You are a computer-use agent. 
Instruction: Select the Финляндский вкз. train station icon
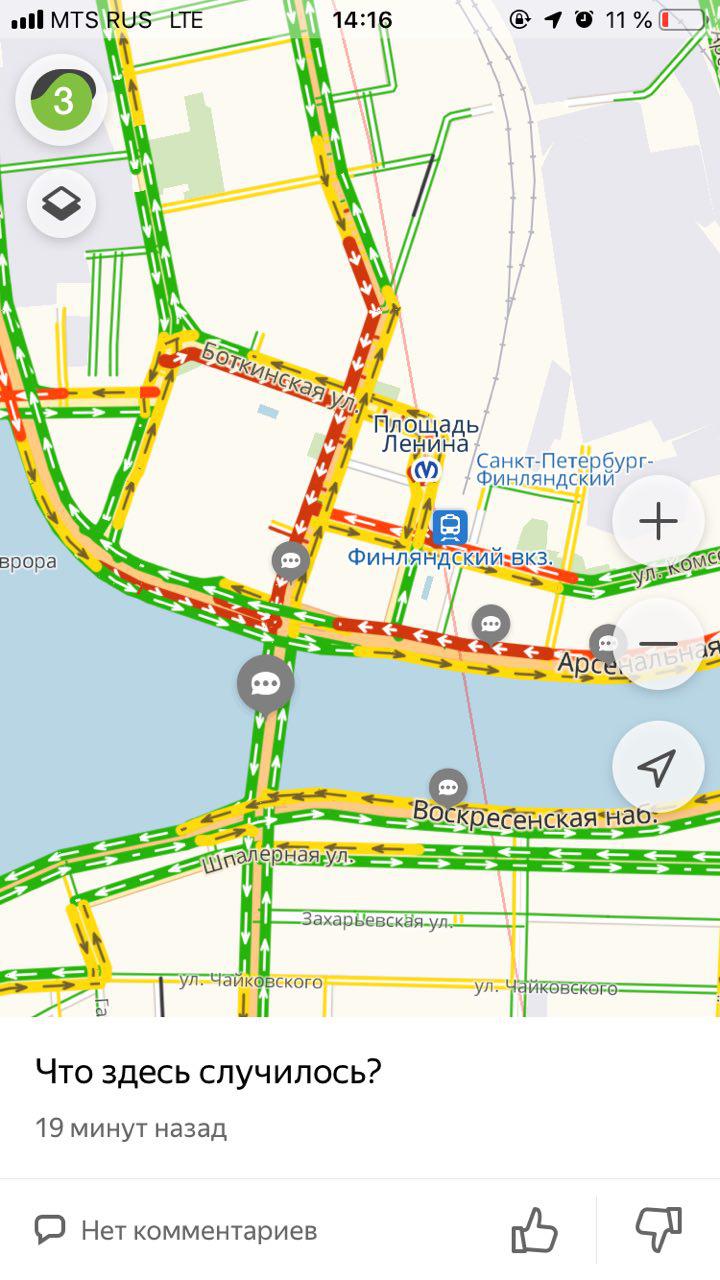click(x=450, y=526)
